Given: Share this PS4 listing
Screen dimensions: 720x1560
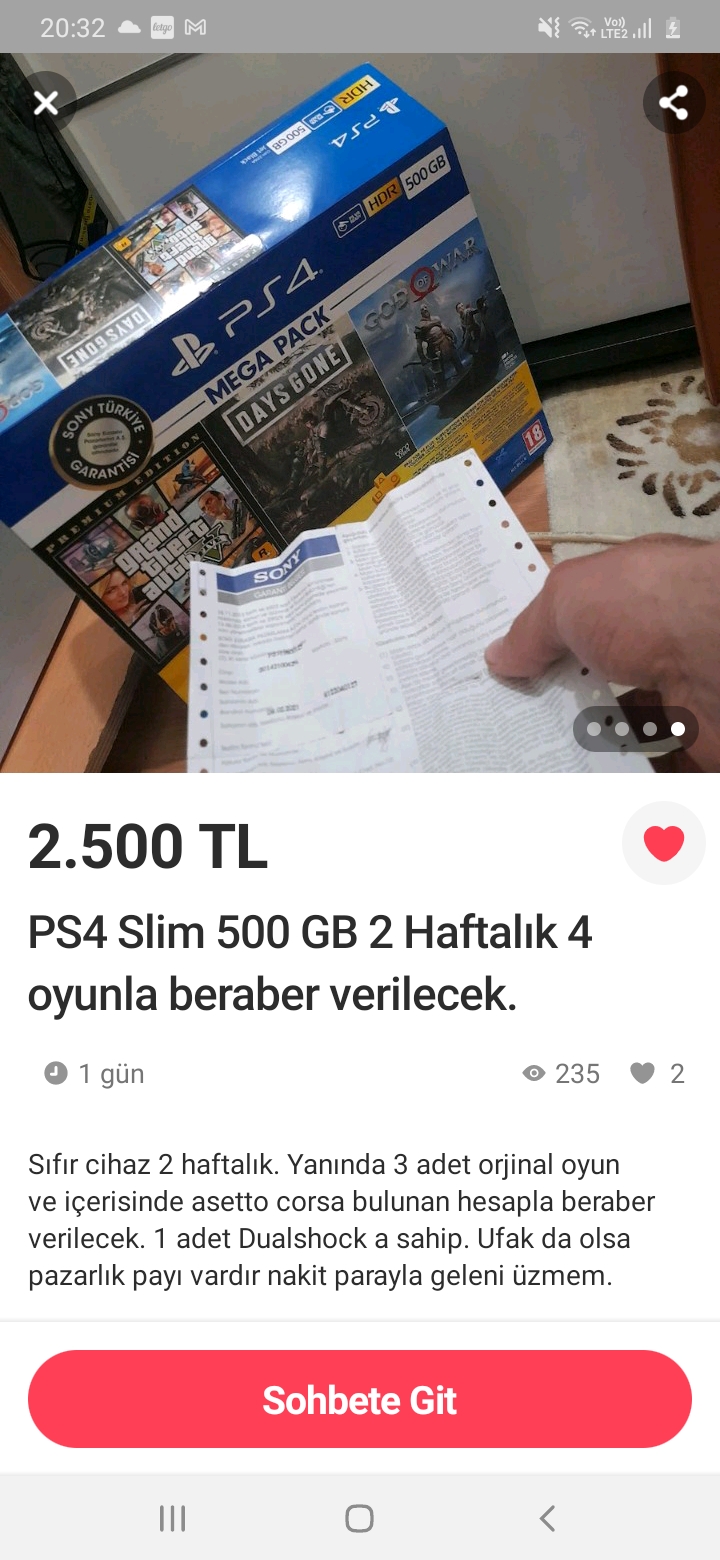Looking at the screenshot, I should coord(673,102).
